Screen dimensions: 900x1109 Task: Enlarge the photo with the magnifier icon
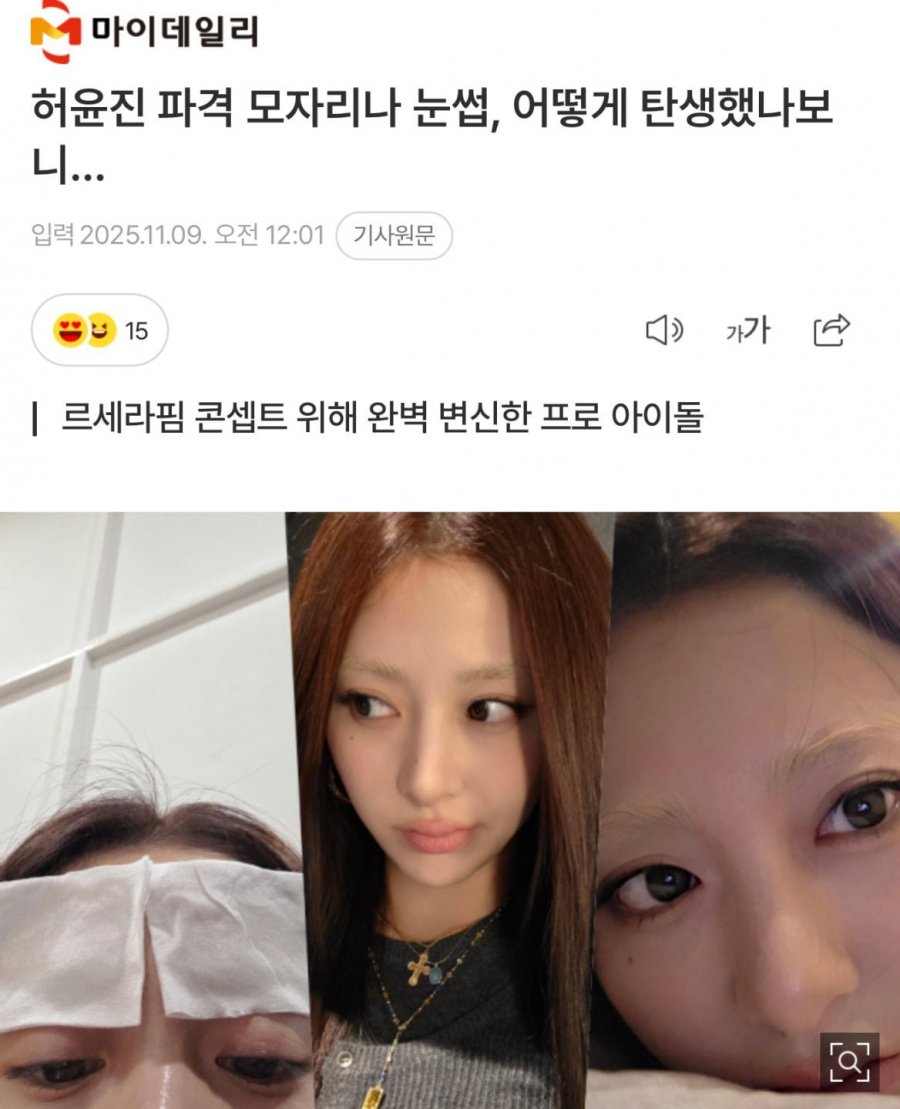pyautogui.click(x=849, y=1061)
